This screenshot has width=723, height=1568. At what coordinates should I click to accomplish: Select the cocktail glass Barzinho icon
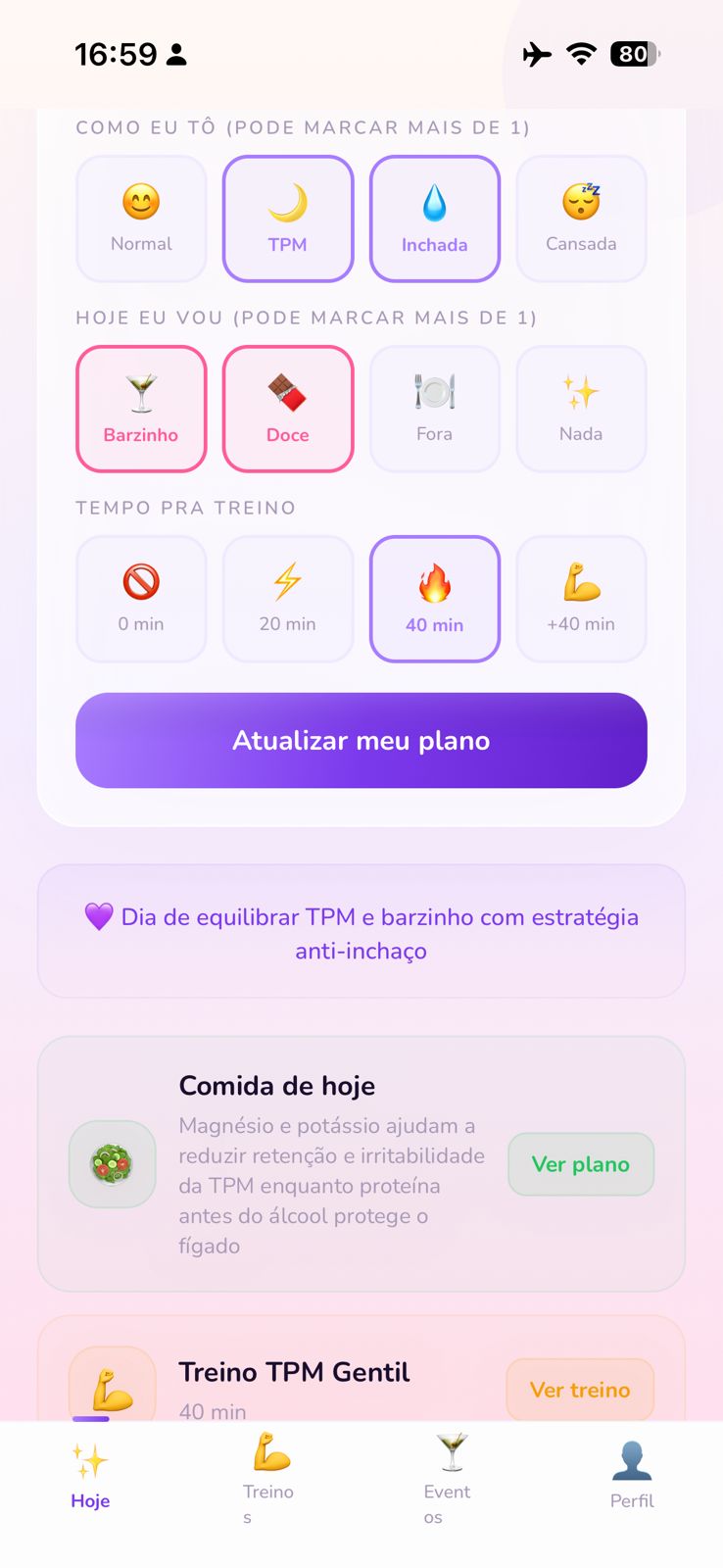[x=141, y=408]
